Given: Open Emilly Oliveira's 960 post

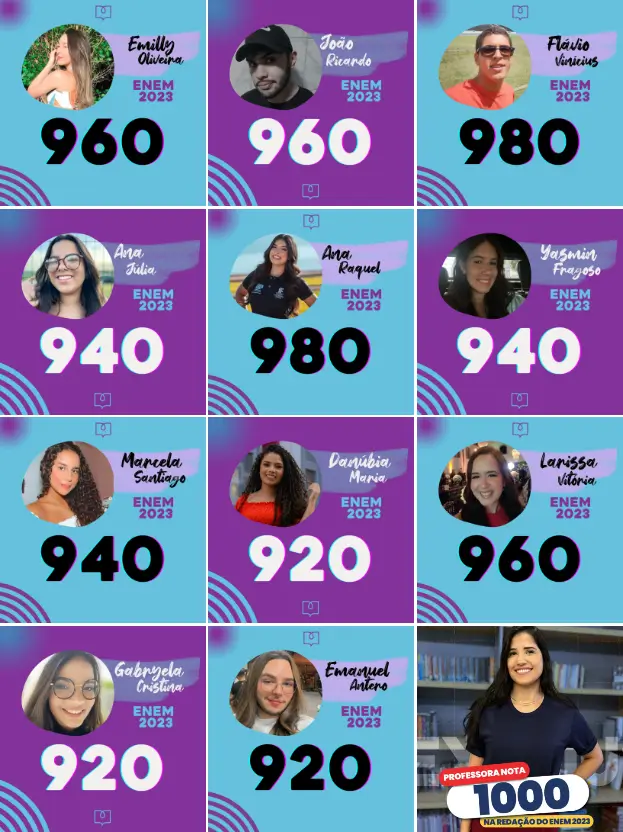Looking at the screenshot, I should pyautogui.click(x=103, y=103).
